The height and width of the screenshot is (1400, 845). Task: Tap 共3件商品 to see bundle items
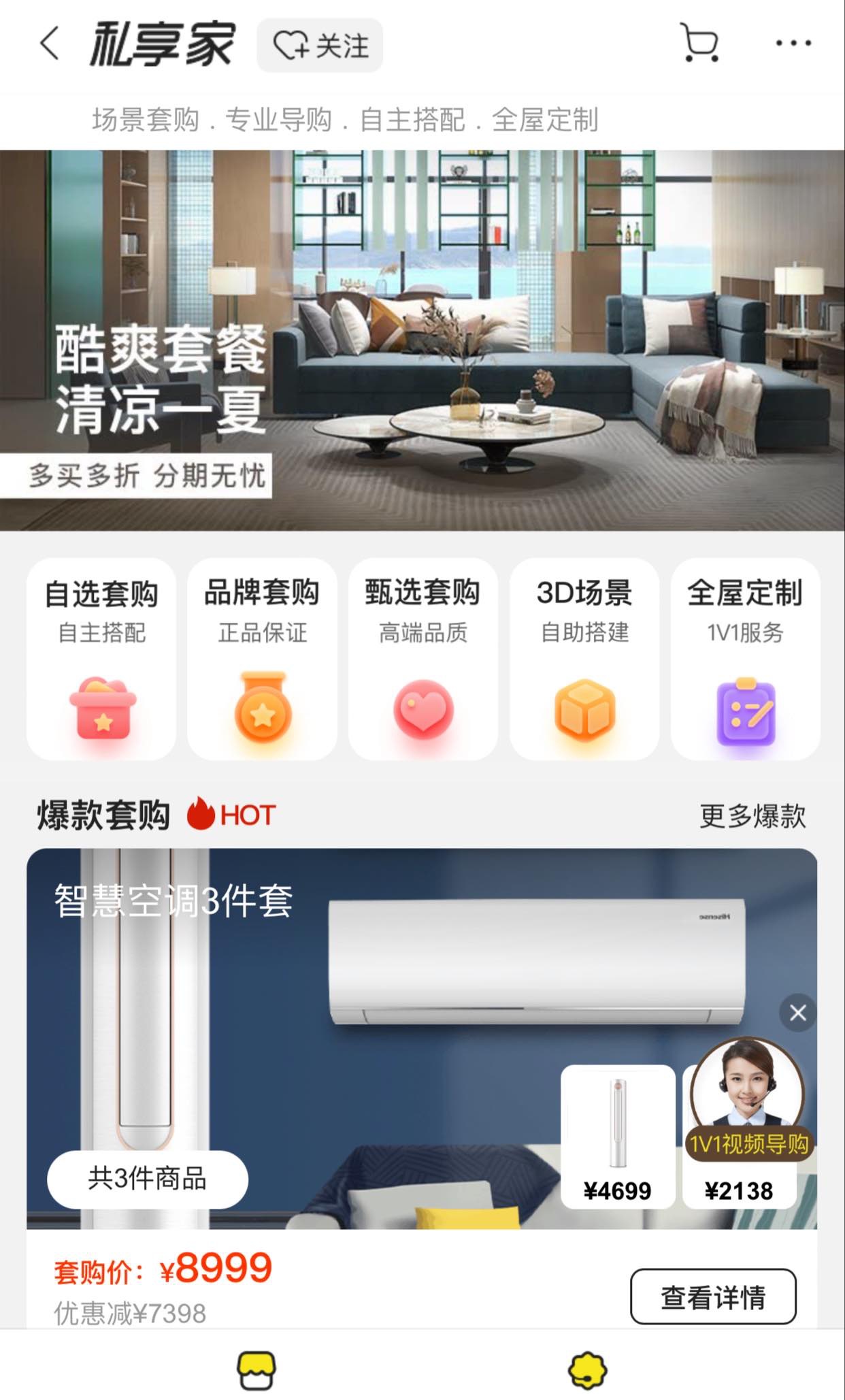(x=147, y=1179)
